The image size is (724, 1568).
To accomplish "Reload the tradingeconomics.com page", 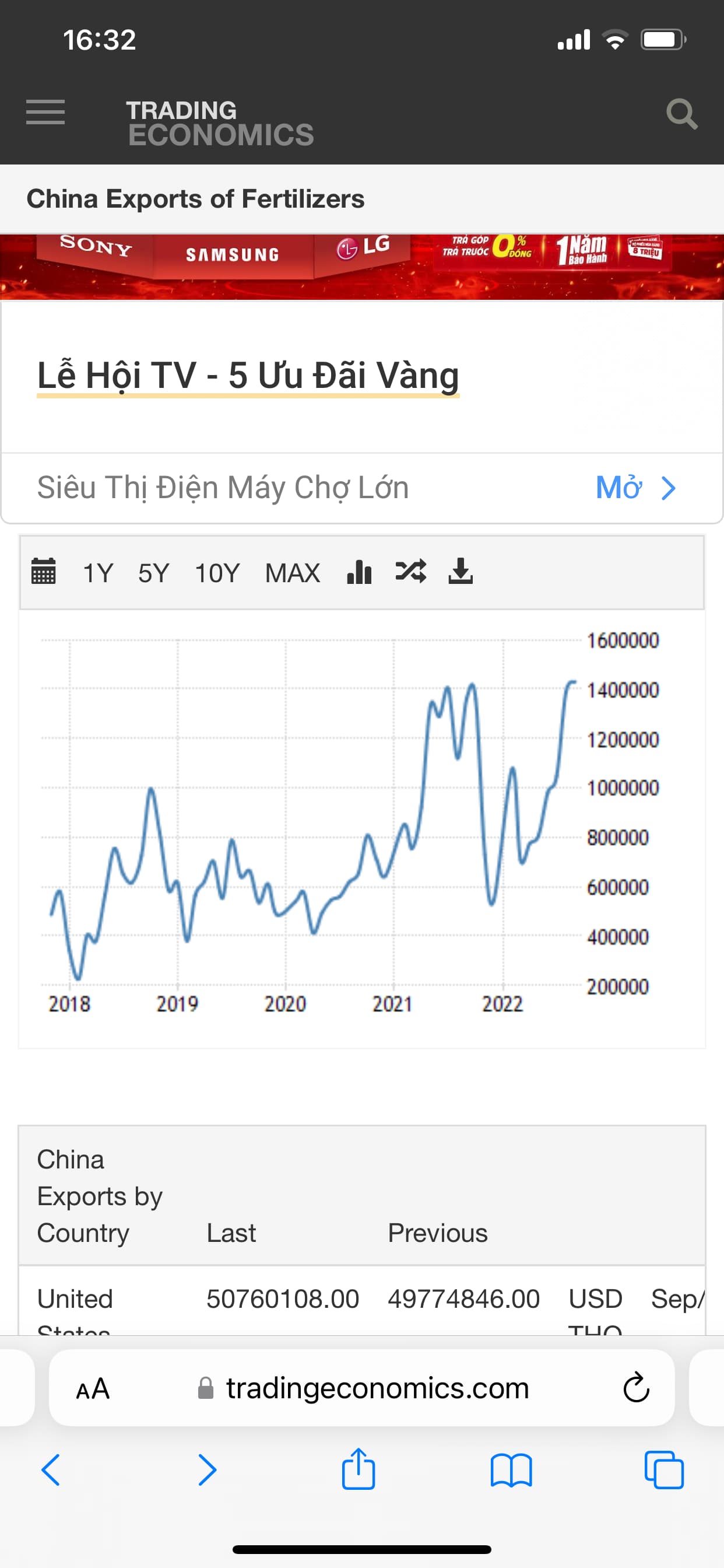I will [x=637, y=1388].
